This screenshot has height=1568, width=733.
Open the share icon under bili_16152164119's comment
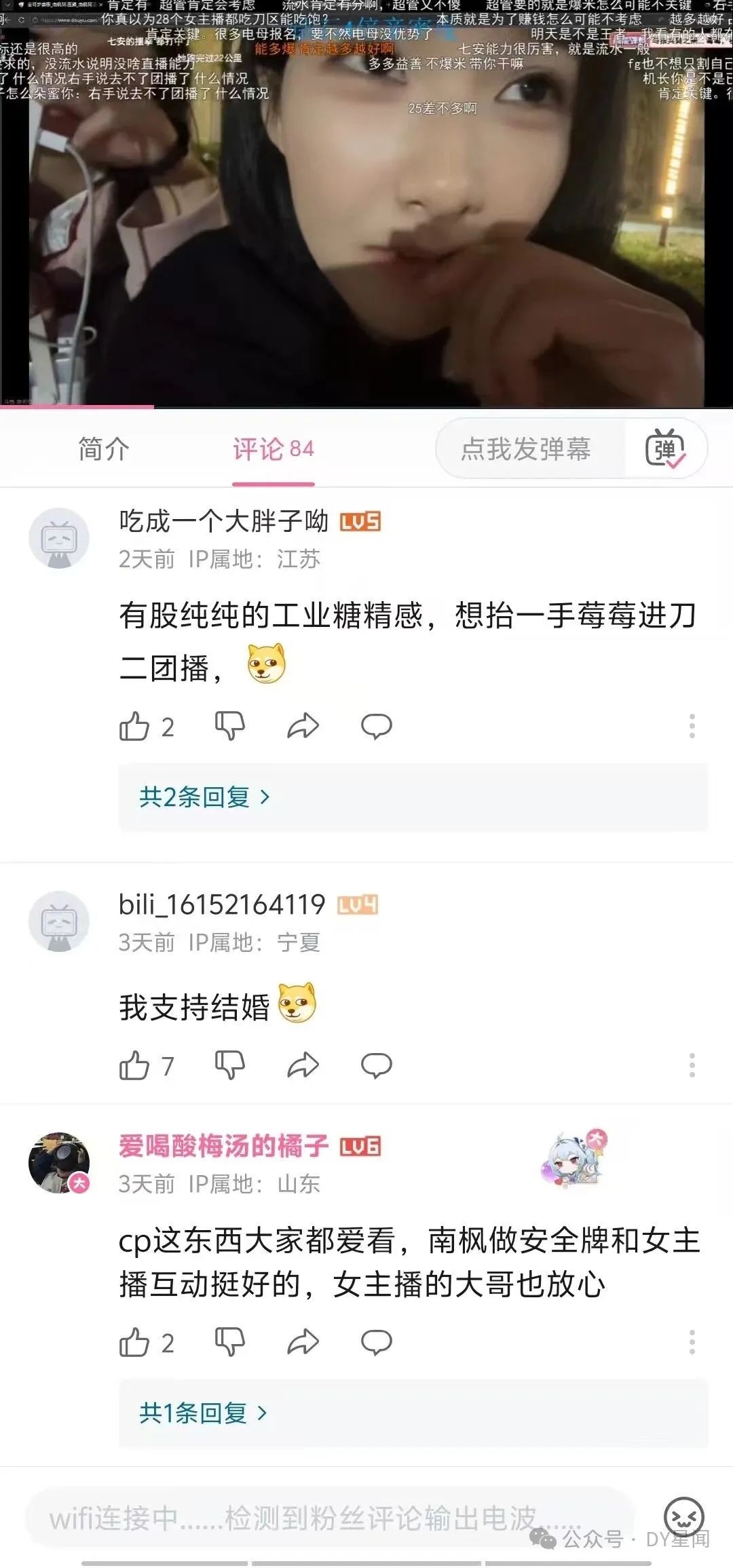click(305, 1065)
